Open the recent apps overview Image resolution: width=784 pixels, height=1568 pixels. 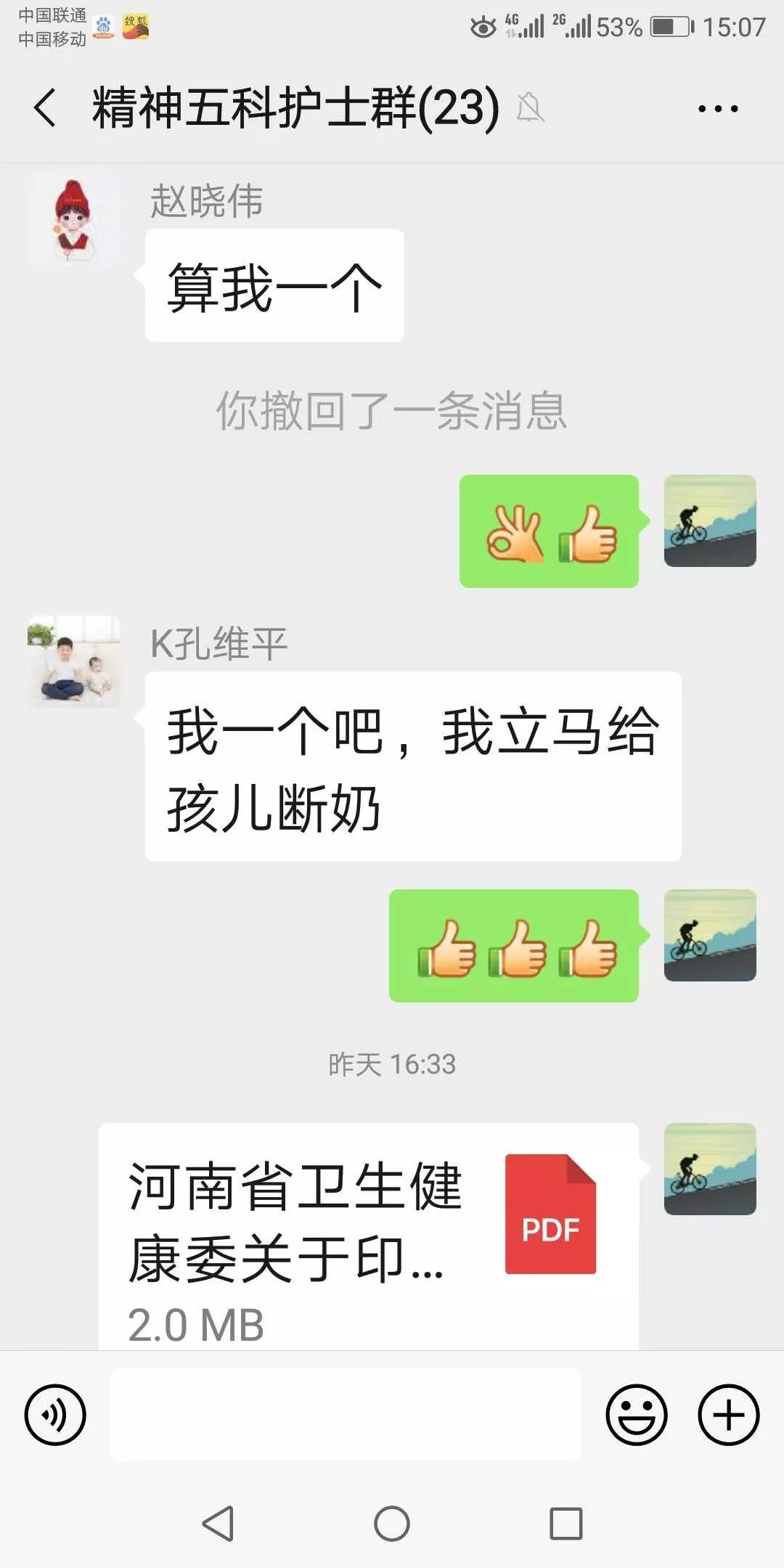pyautogui.click(x=565, y=1523)
